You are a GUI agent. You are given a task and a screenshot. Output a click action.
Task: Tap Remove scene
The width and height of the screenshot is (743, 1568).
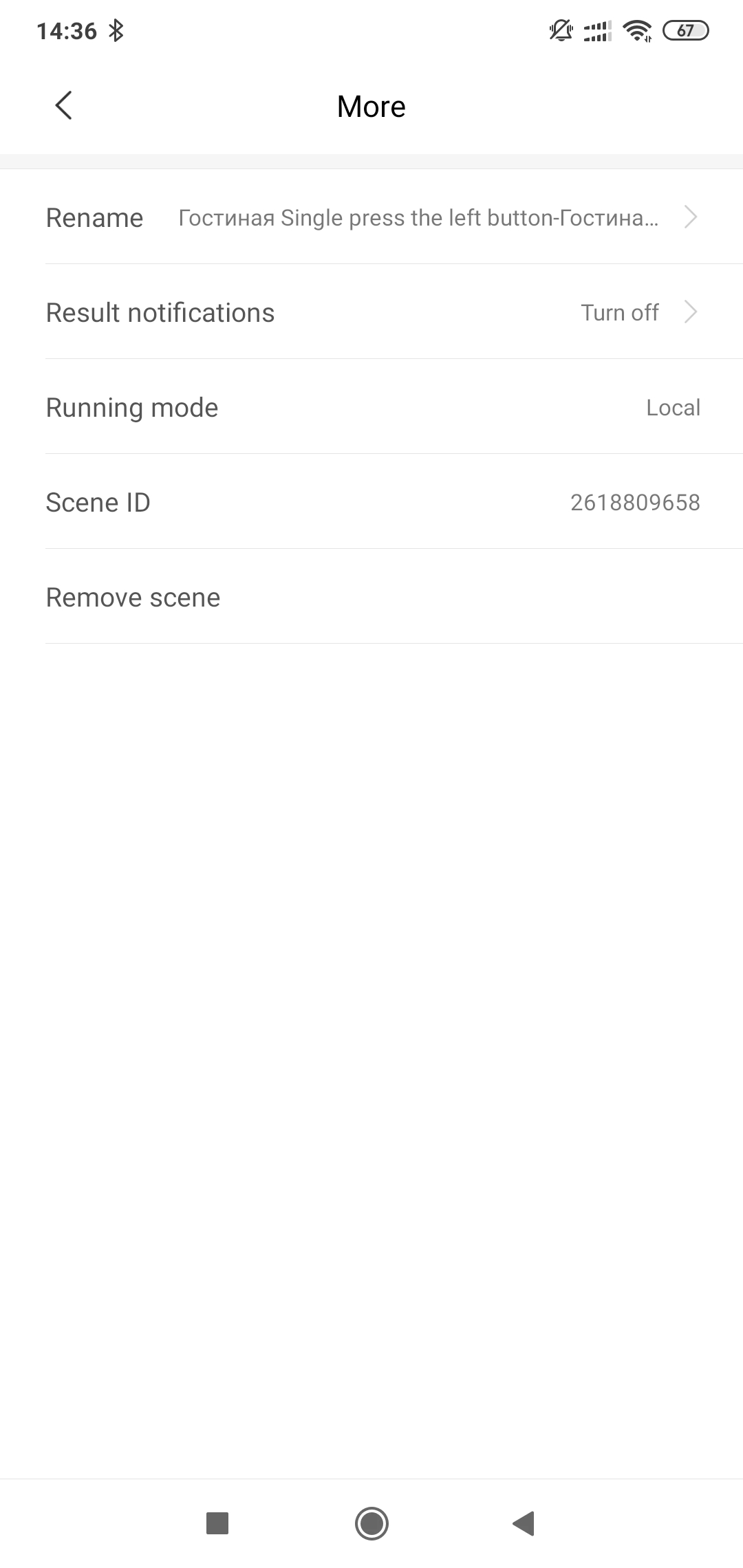[x=371, y=597]
